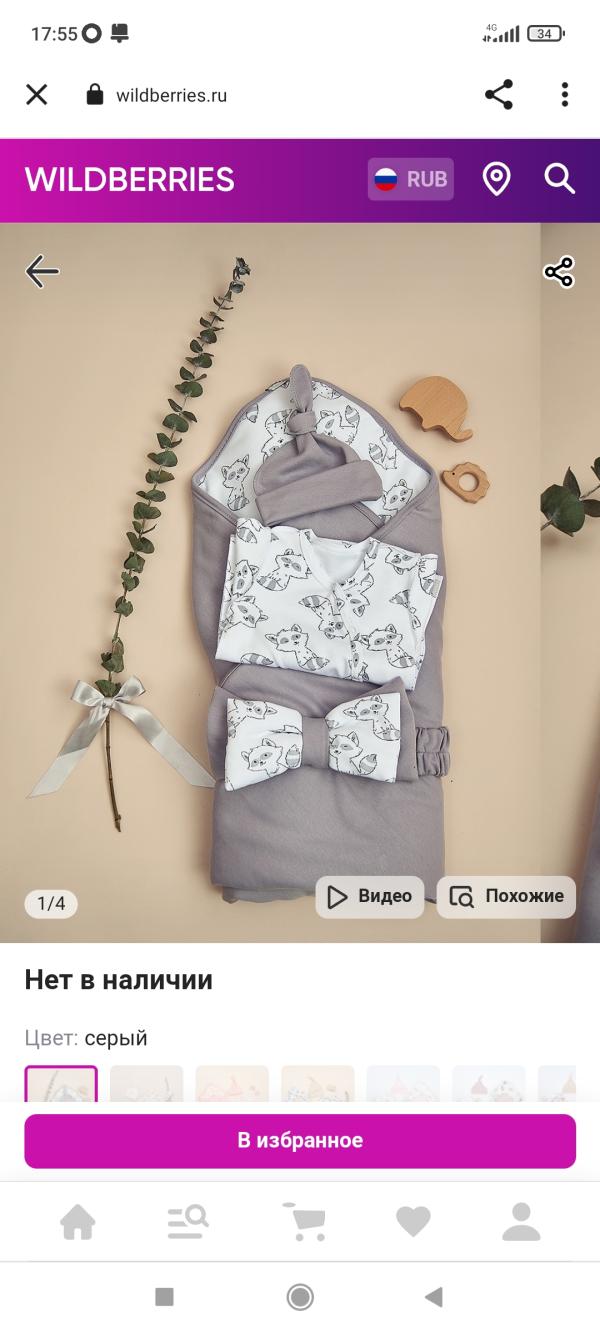This screenshot has height=1332, width=600.
Task: Add the product to В избранное
Action: click(300, 1140)
